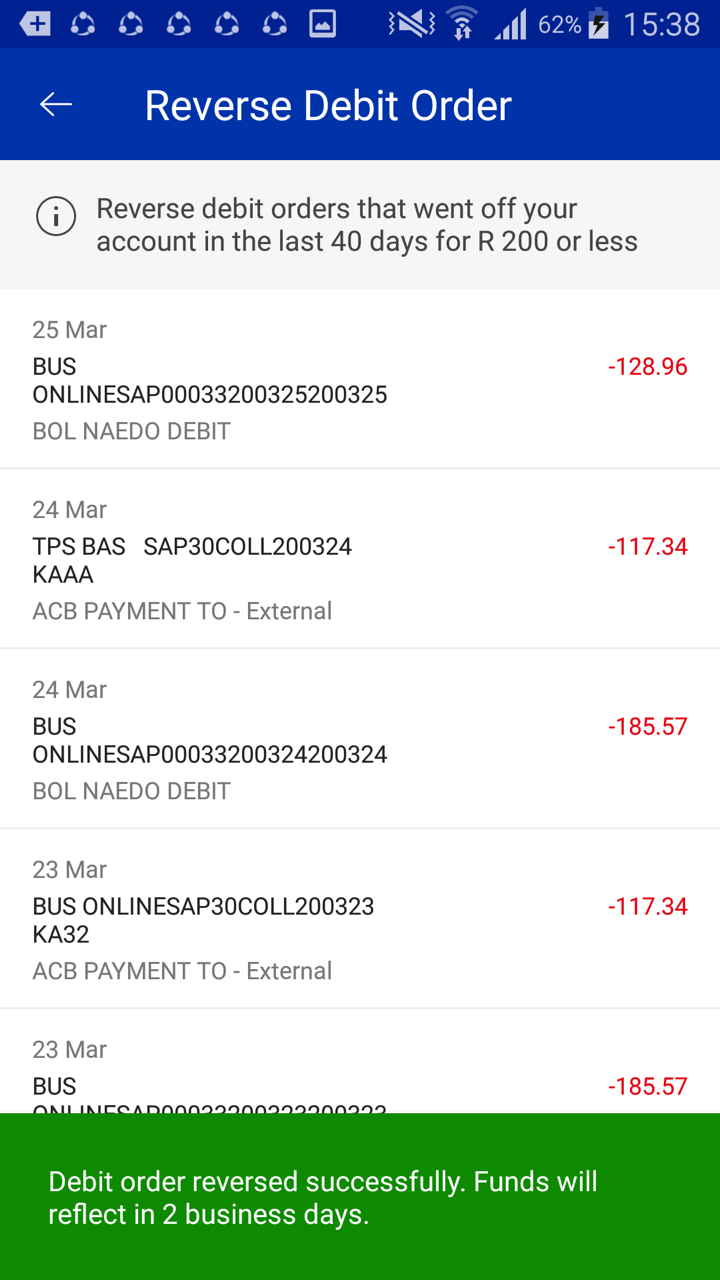This screenshot has width=720, height=1280.
Task: Select the 23 Mar ACB PAYMENT entry
Action: point(300,920)
